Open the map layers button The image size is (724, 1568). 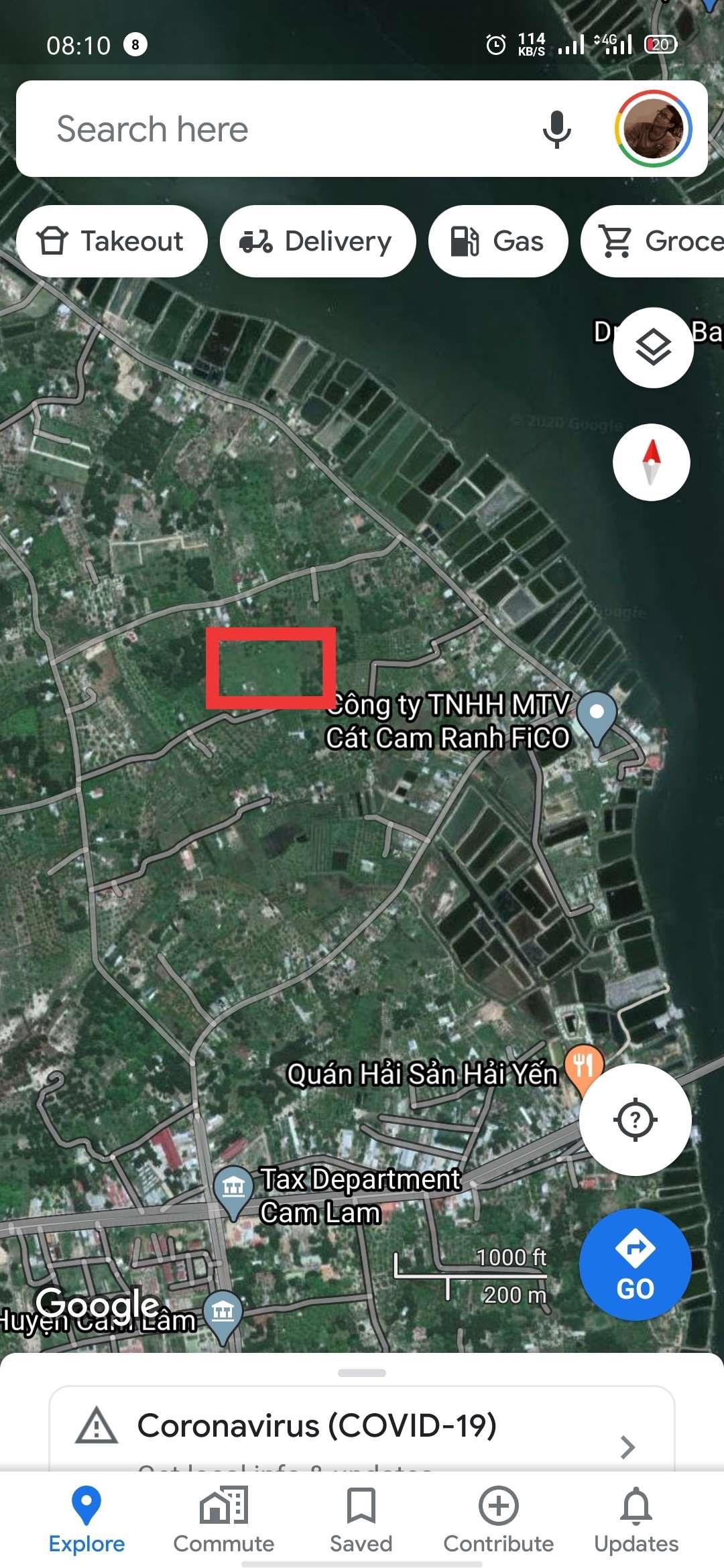[x=653, y=348]
